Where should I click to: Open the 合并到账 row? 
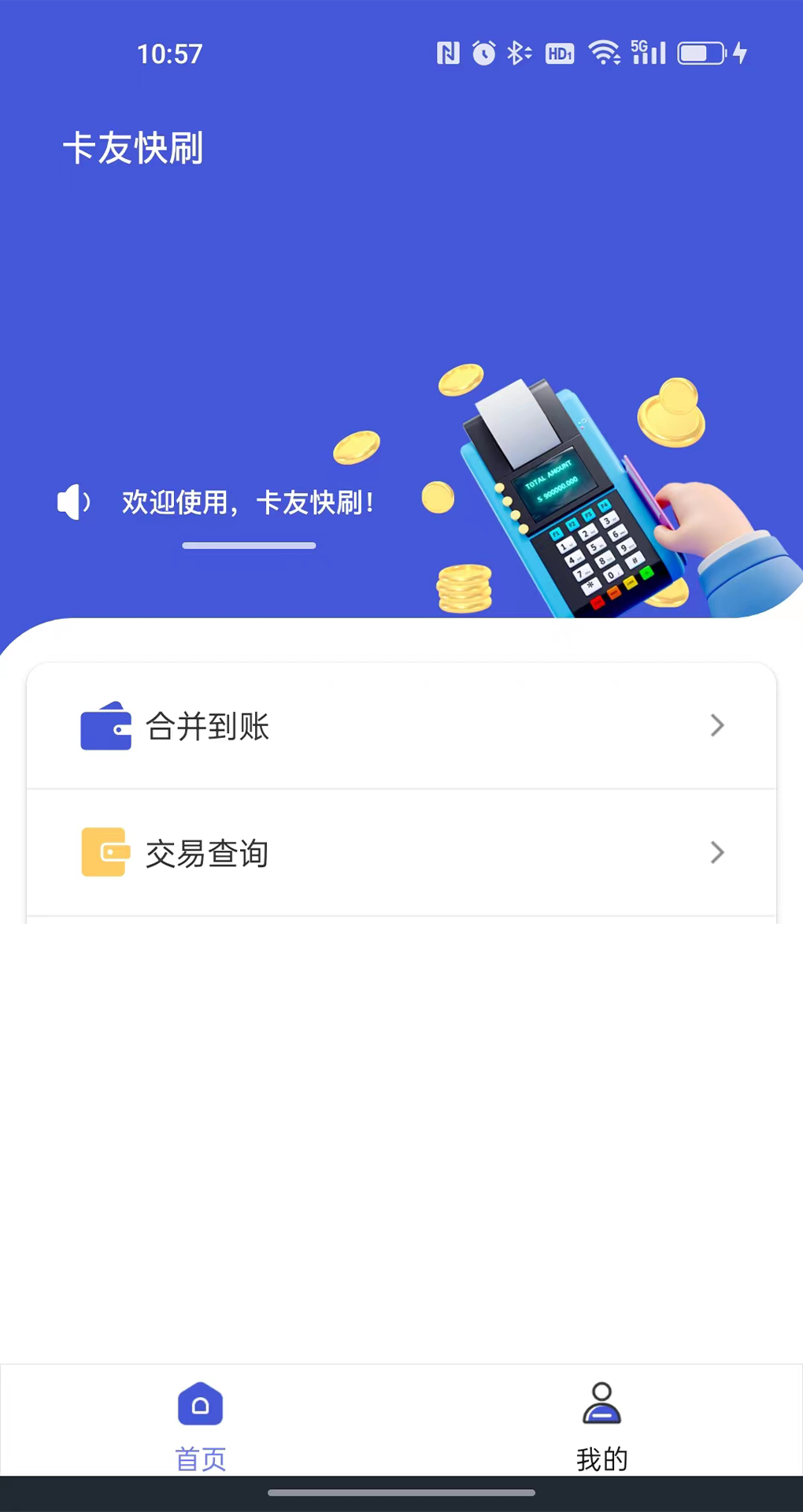[401, 725]
